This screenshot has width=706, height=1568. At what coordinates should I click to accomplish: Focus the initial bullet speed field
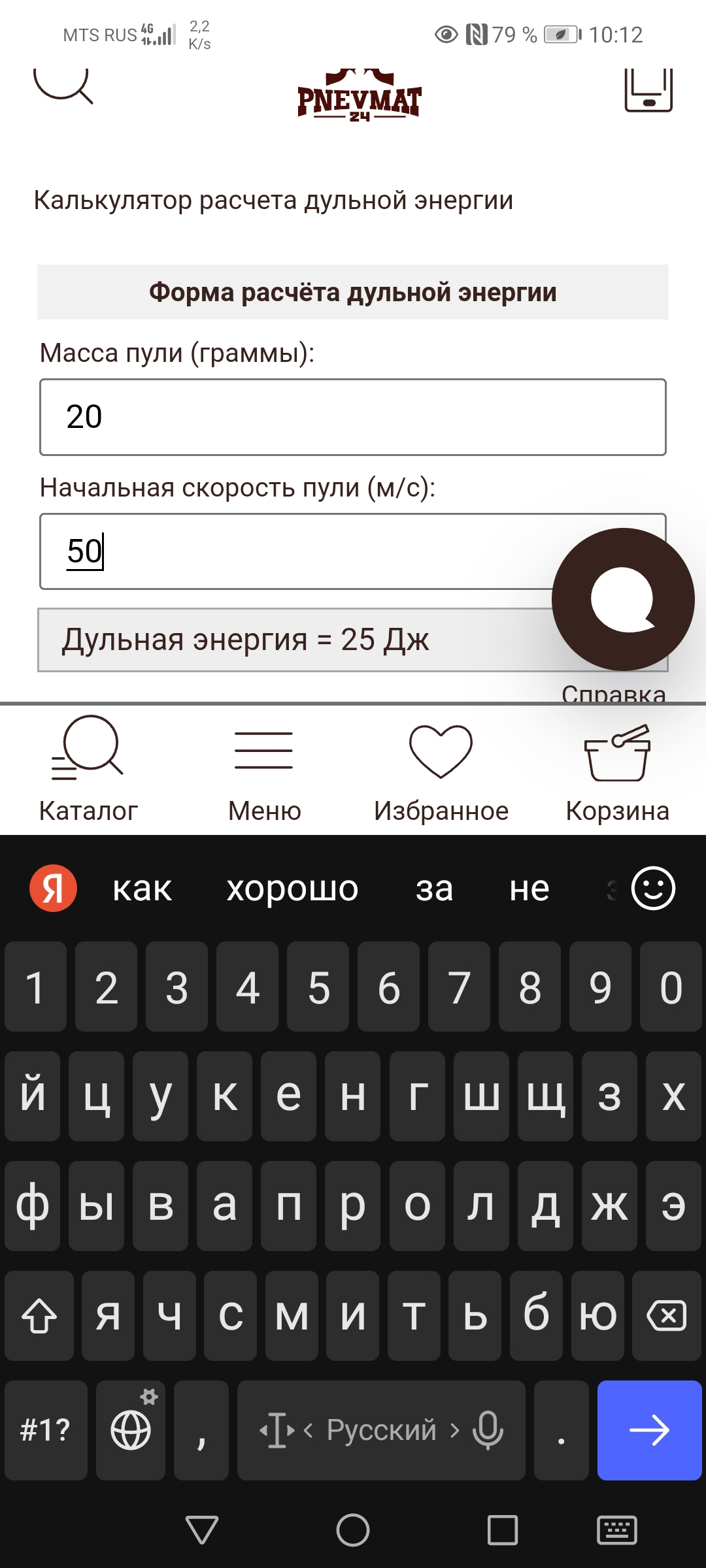[295, 551]
